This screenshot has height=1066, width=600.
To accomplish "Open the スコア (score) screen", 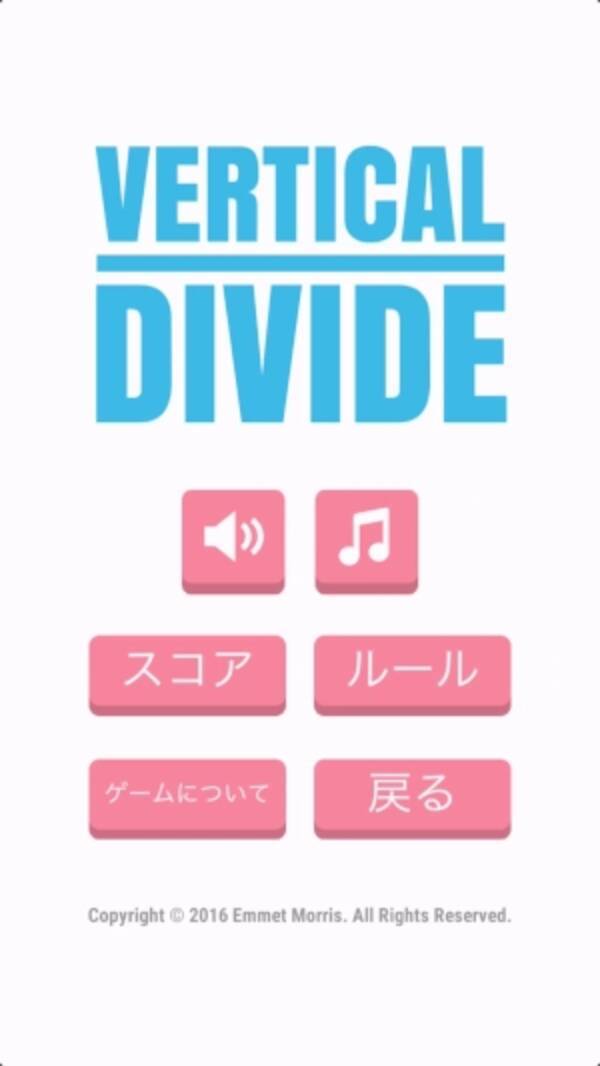I will click(188, 671).
